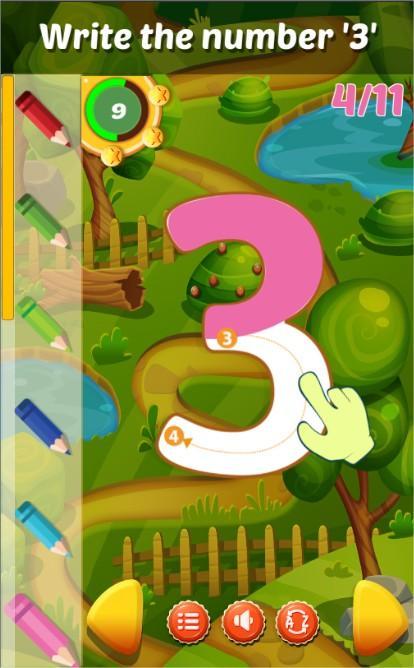Tap tracing point 3 on the number

pyautogui.click(x=227, y=338)
